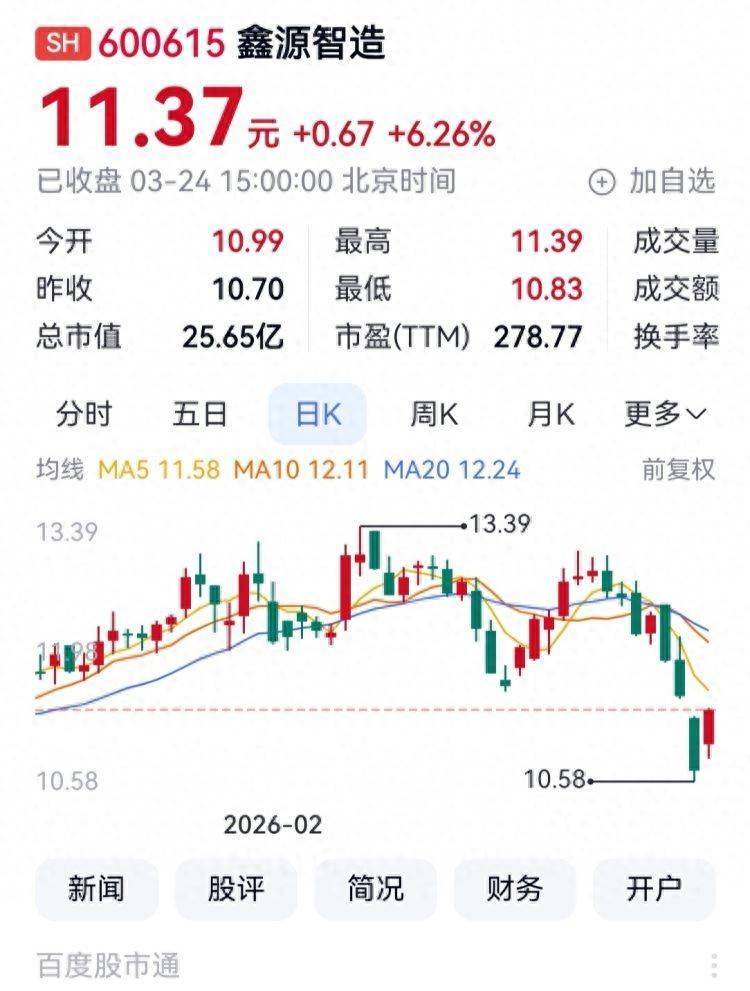750x991 pixels.
Task: View the 简况 company profile
Action: pos(375,888)
